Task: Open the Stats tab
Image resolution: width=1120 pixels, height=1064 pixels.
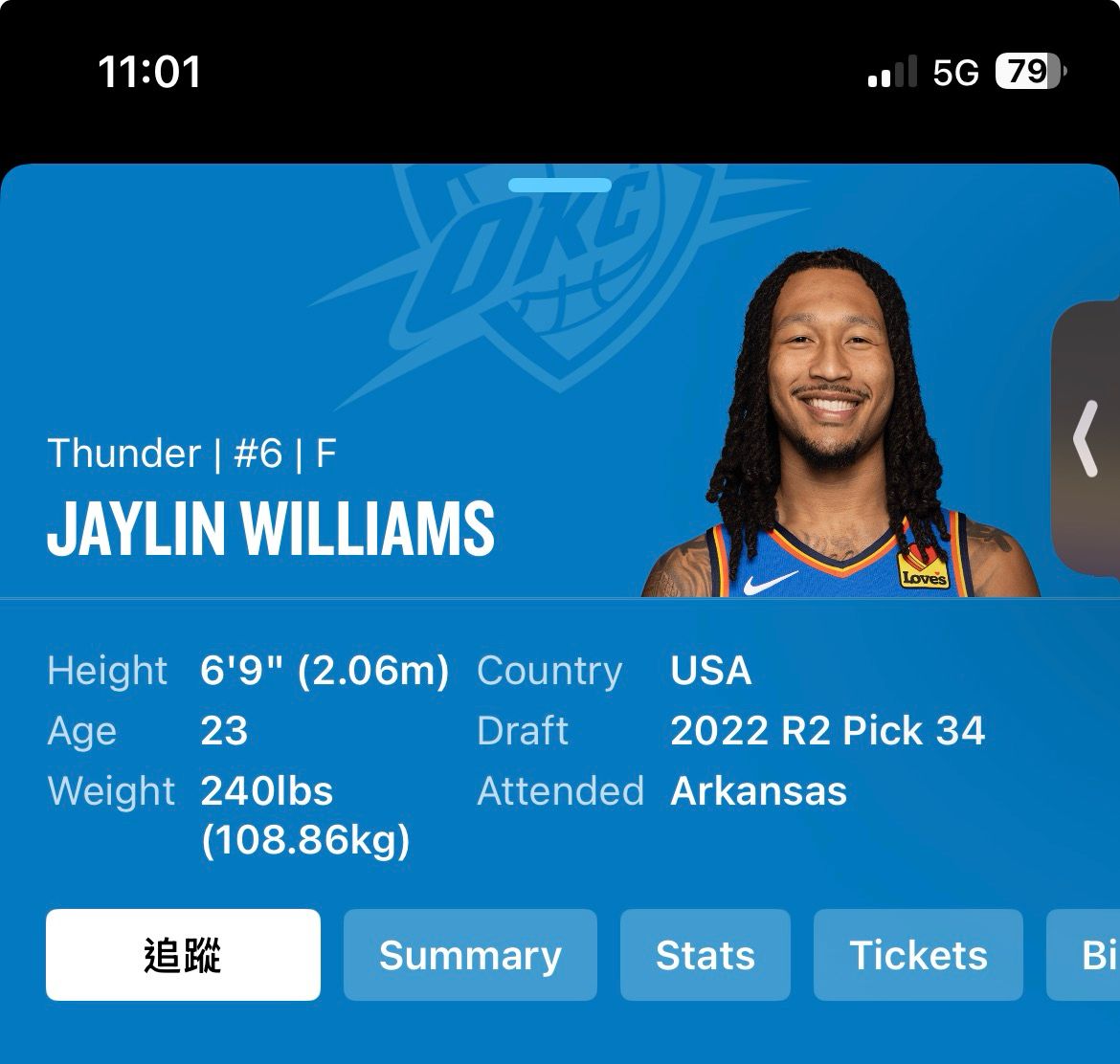Action: pyautogui.click(x=706, y=955)
